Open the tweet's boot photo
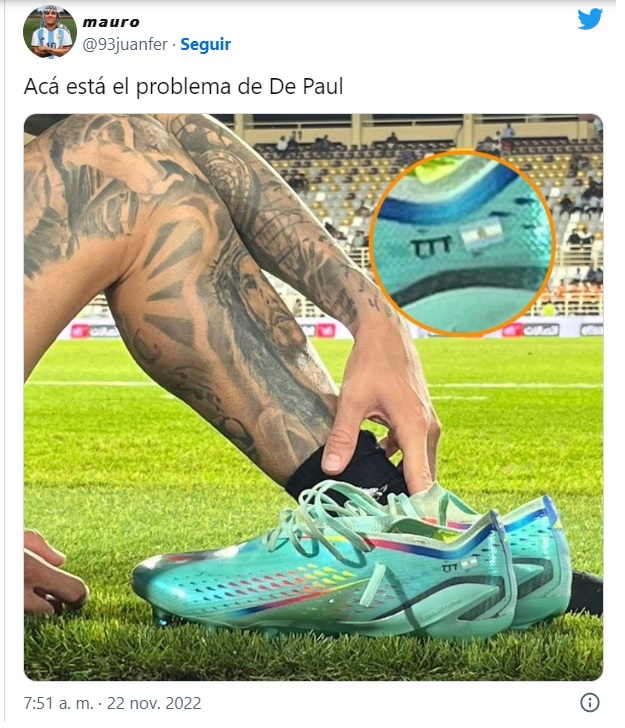Viewport: 625px width, 728px height. click(313, 397)
